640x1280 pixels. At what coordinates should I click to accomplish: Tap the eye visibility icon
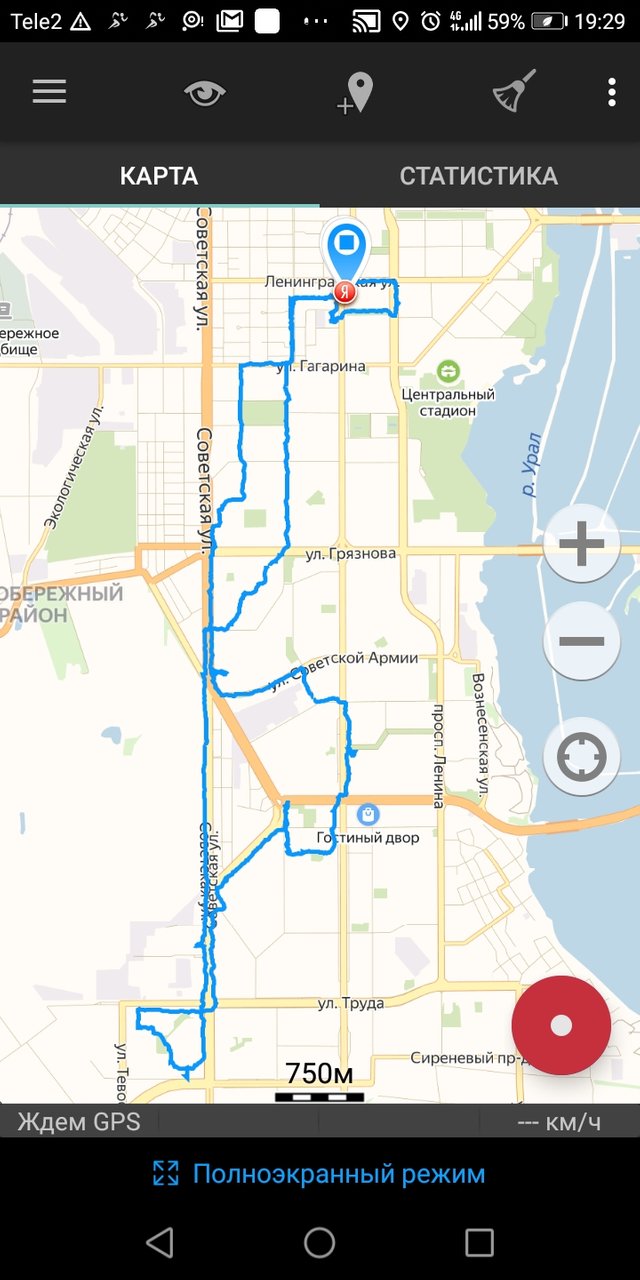click(x=204, y=93)
